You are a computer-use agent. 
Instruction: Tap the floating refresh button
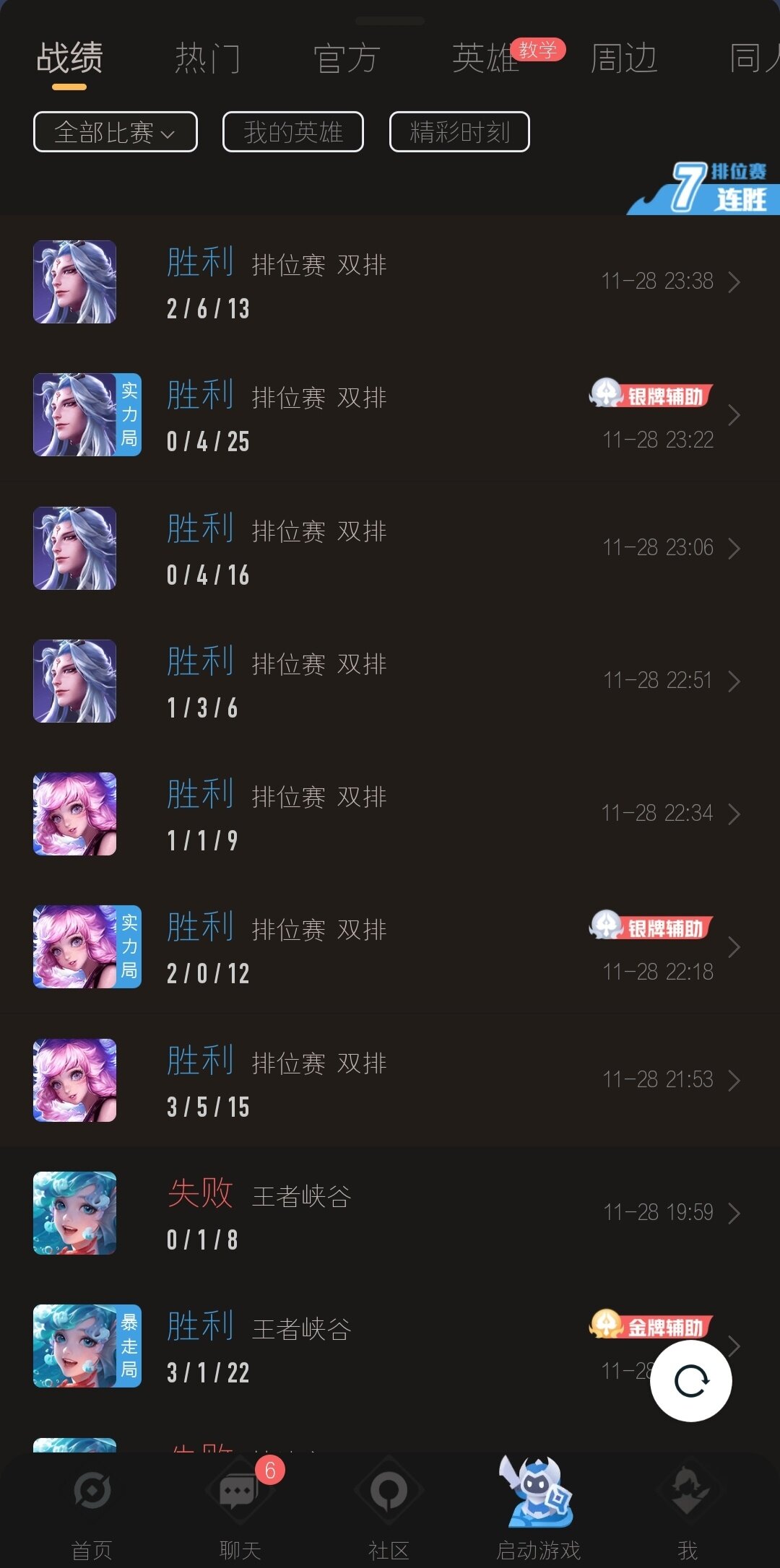pos(691,1381)
